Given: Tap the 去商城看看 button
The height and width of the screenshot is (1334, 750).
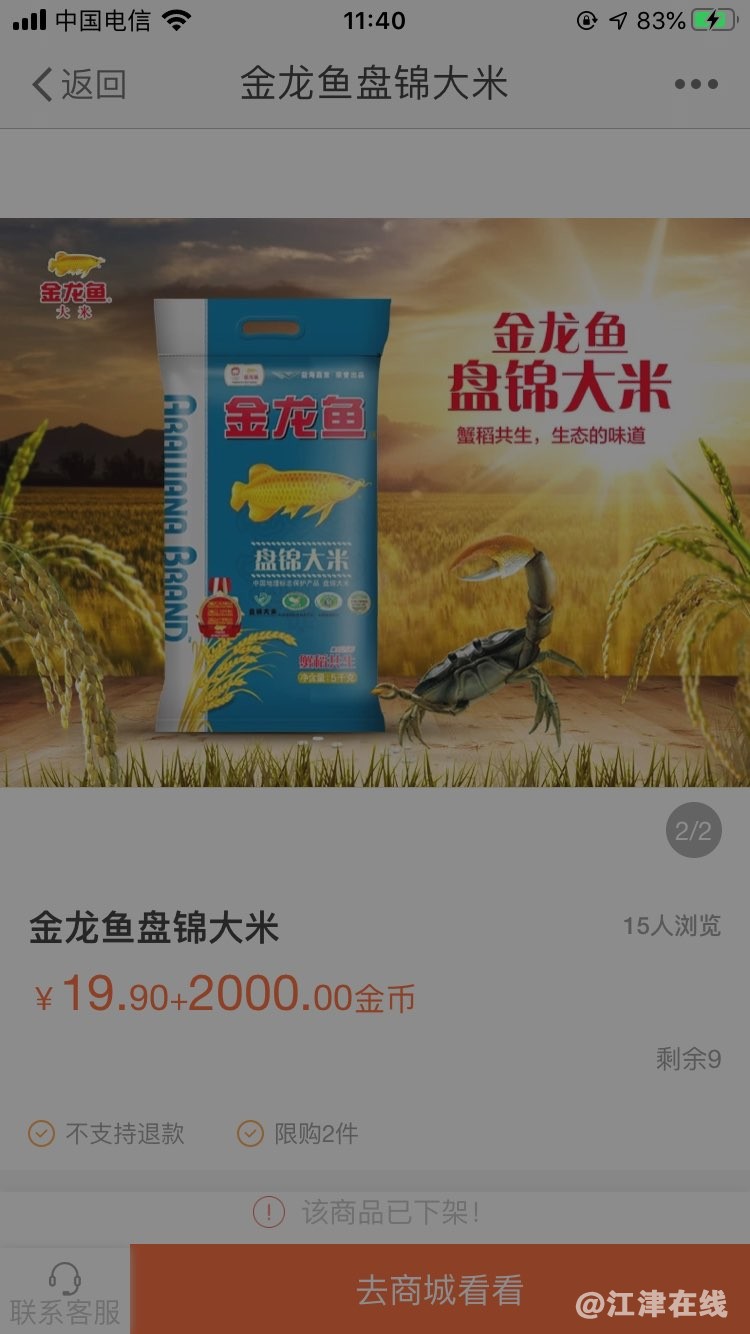Looking at the screenshot, I should [x=440, y=1290].
